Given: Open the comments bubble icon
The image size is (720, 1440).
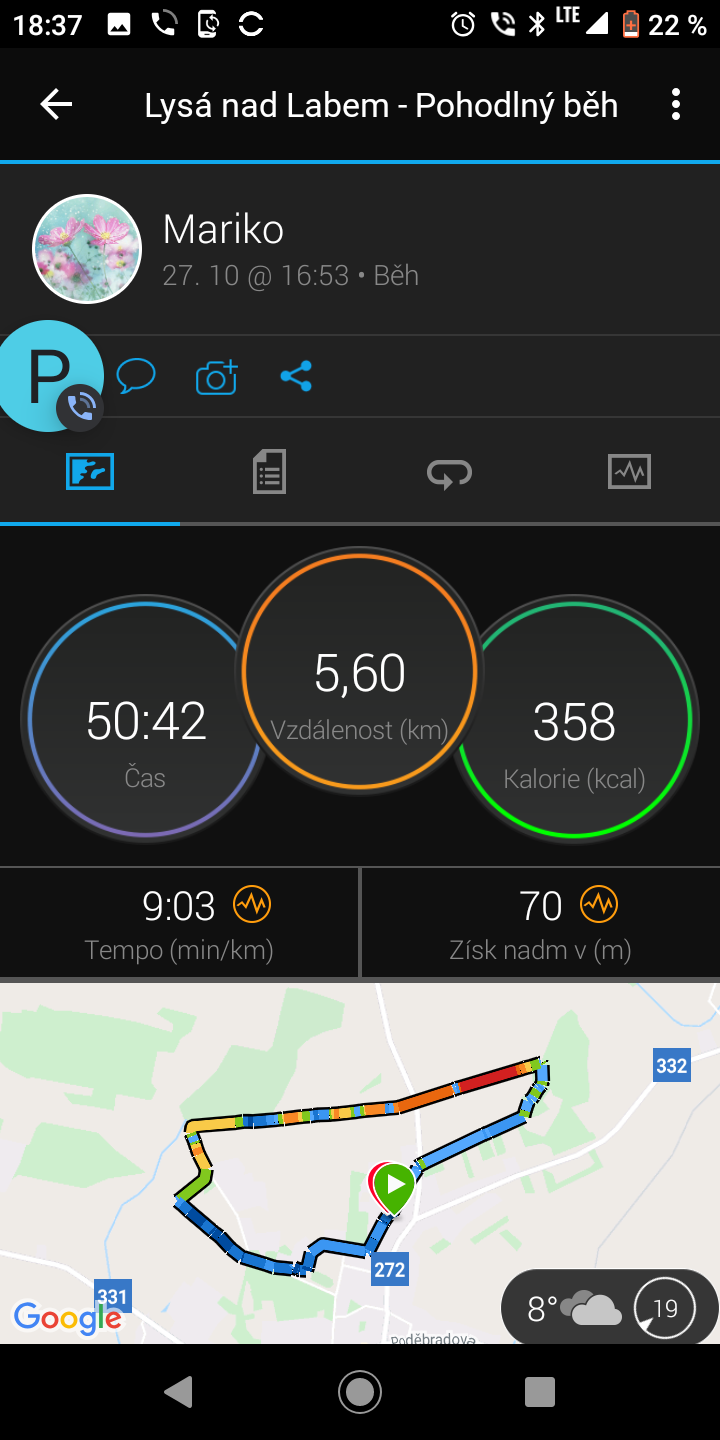Looking at the screenshot, I should [136, 376].
